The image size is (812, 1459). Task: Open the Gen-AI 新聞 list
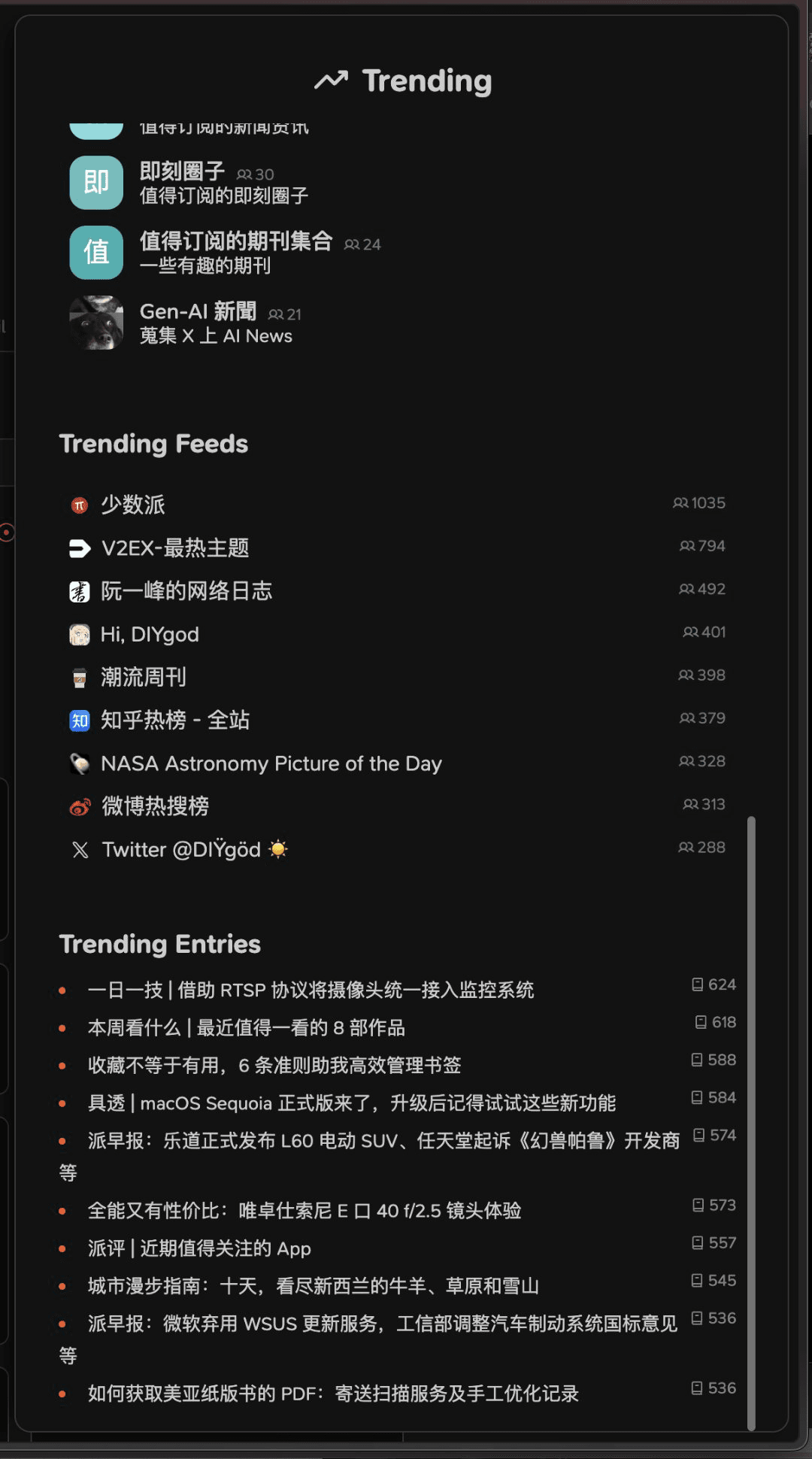click(x=198, y=312)
